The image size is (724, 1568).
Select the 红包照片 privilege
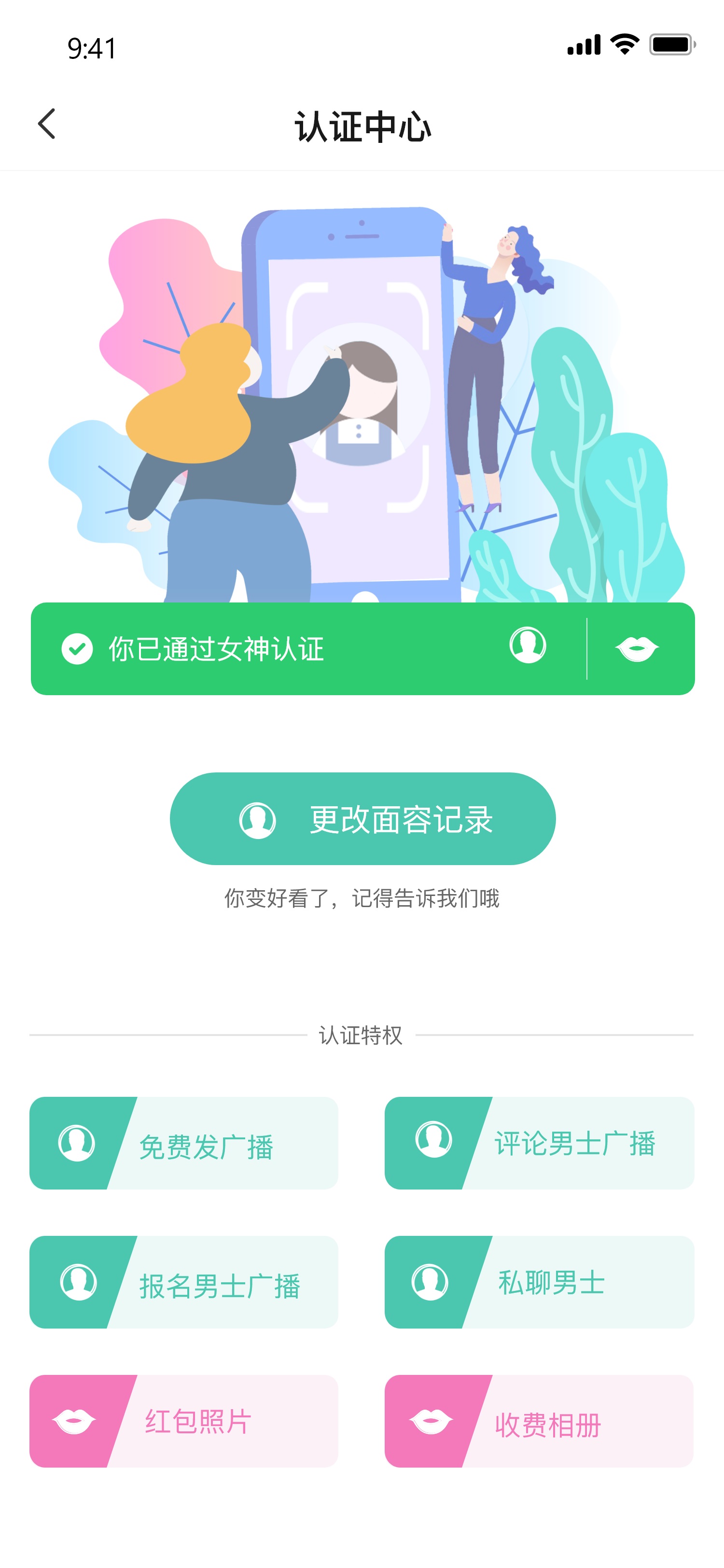click(184, 1421)
